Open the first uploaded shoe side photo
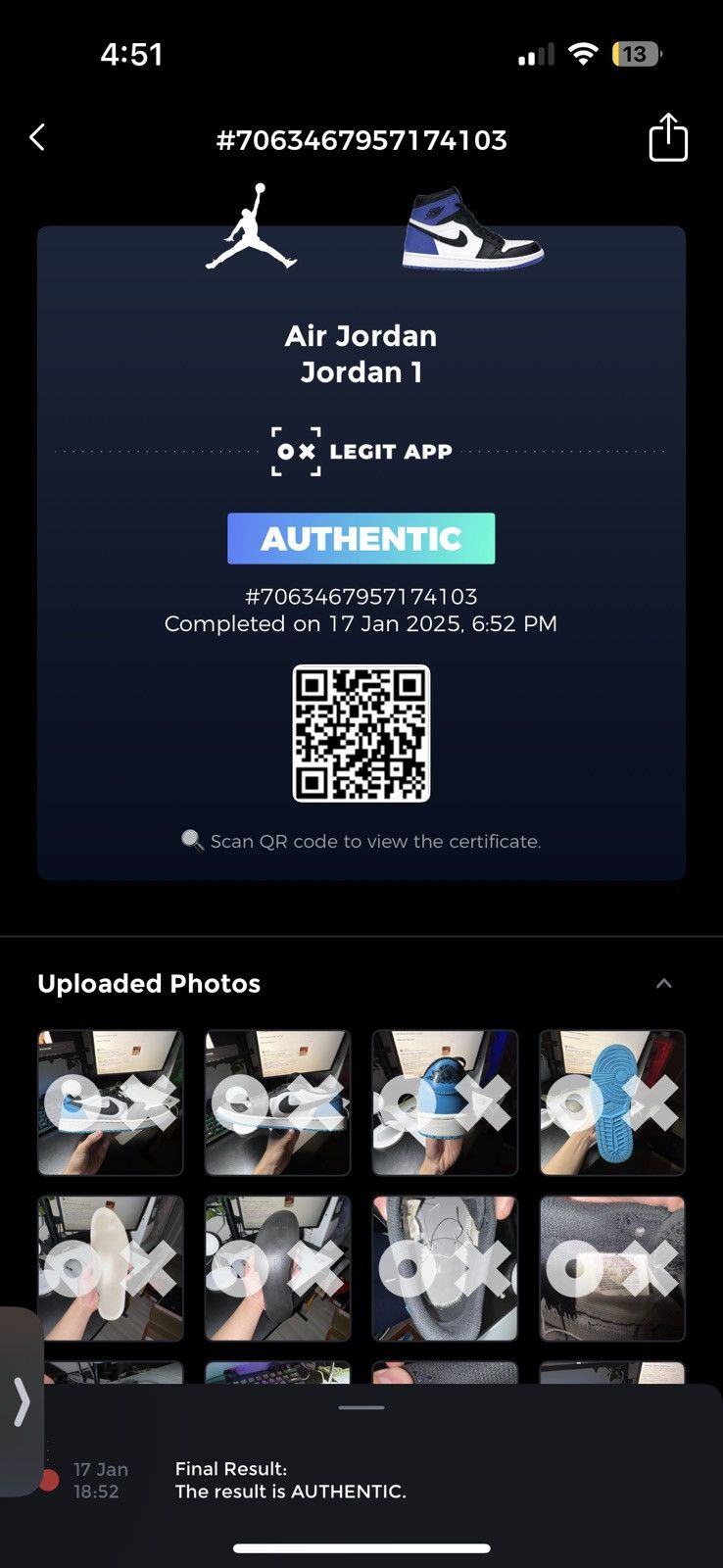Screen dimensions: 723x1568 [110, 1102]
